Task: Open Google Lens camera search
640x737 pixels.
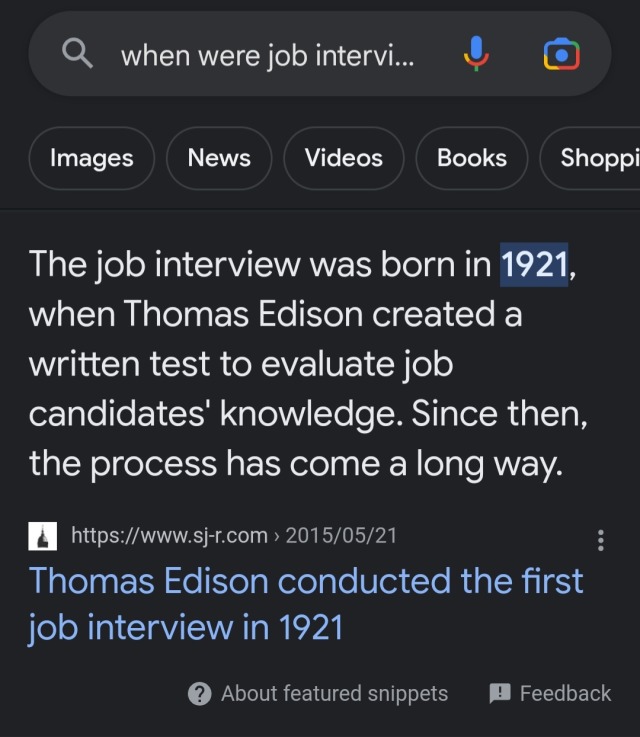Action: tap(561, 55)
